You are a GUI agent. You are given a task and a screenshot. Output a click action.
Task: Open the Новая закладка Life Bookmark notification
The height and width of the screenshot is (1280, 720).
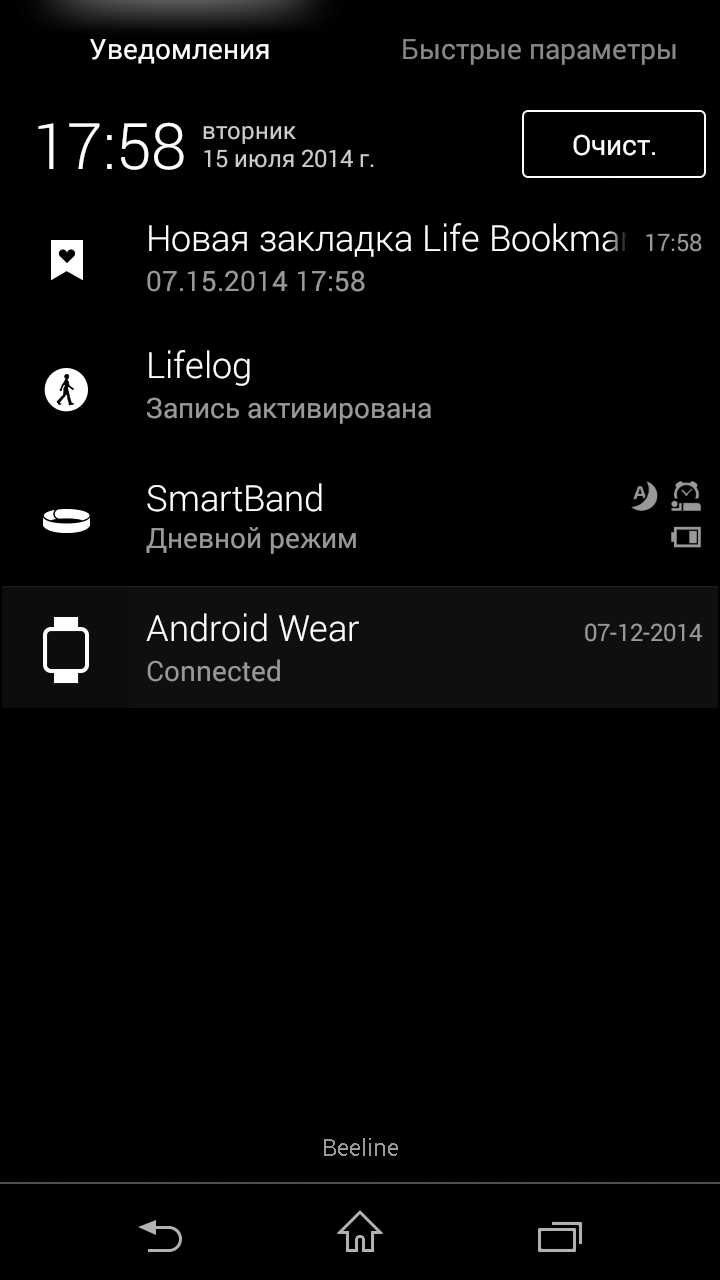pos(360,259)
